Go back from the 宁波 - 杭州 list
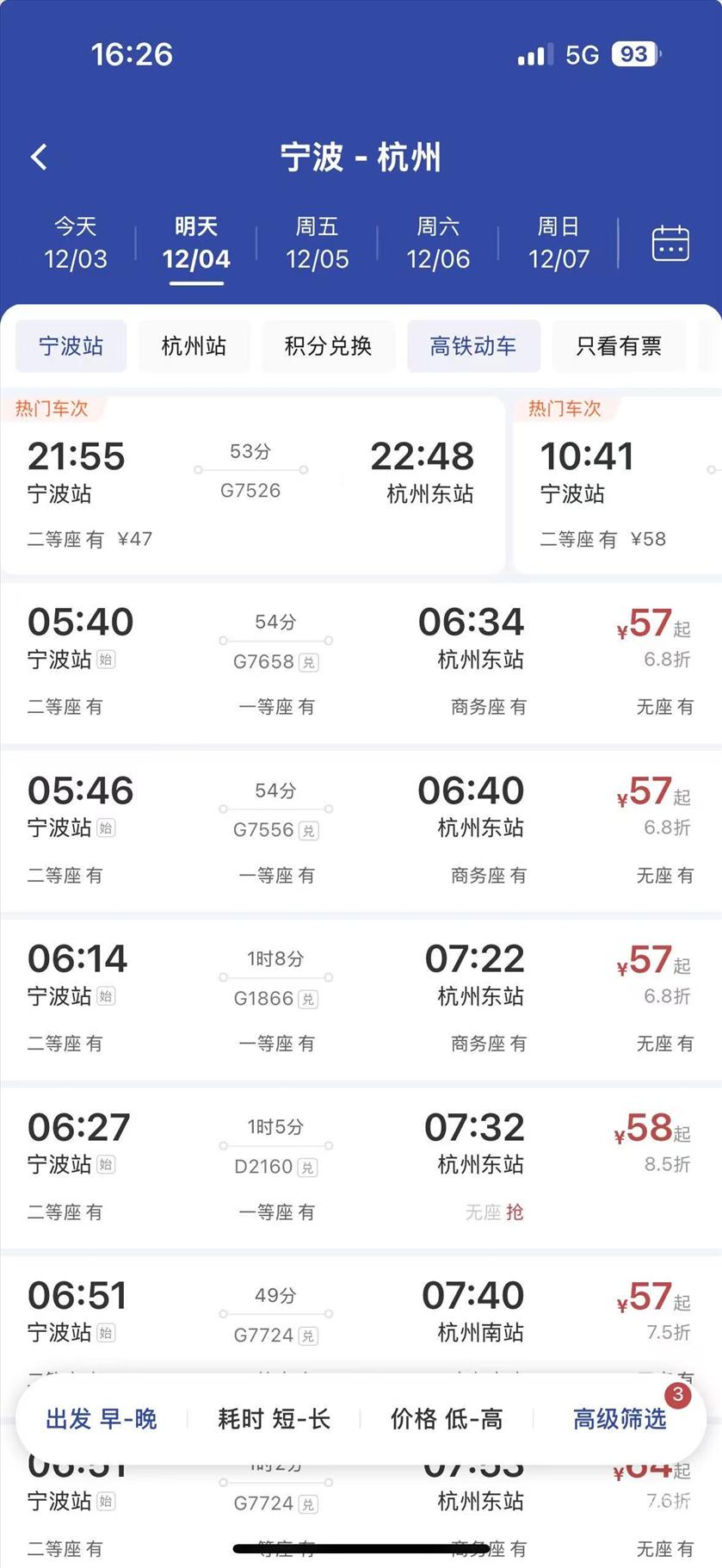The height and width of the screenshot is (1568, 722). (39, 157)
